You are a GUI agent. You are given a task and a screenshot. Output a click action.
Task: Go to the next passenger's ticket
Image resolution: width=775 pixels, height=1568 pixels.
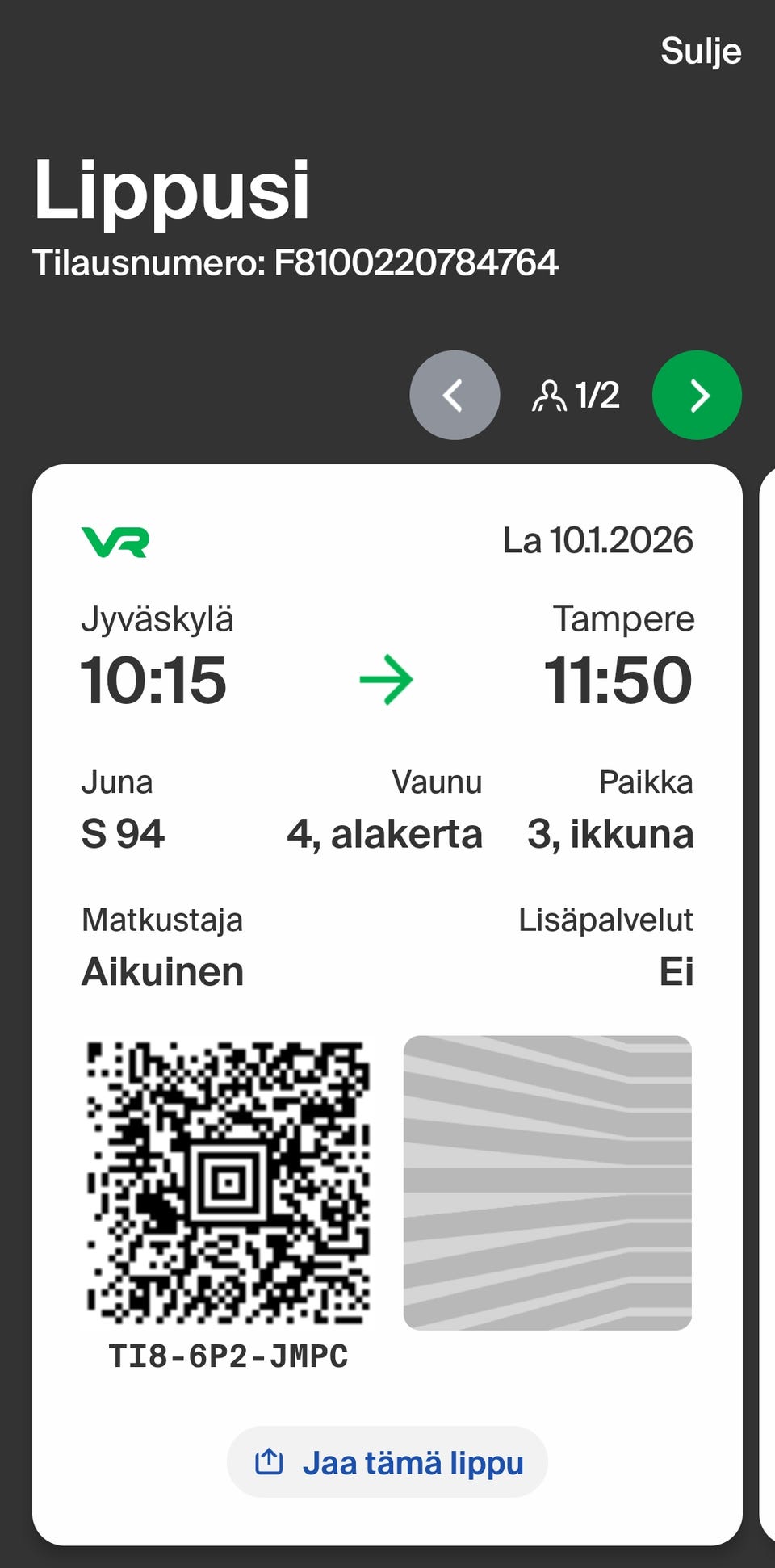pos(697,396)
